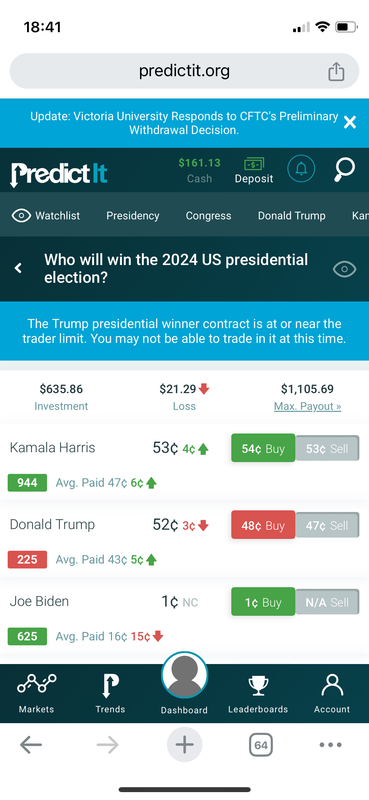
Task: Open the Leaderboards tab
Action: click(x=258, y=692)
